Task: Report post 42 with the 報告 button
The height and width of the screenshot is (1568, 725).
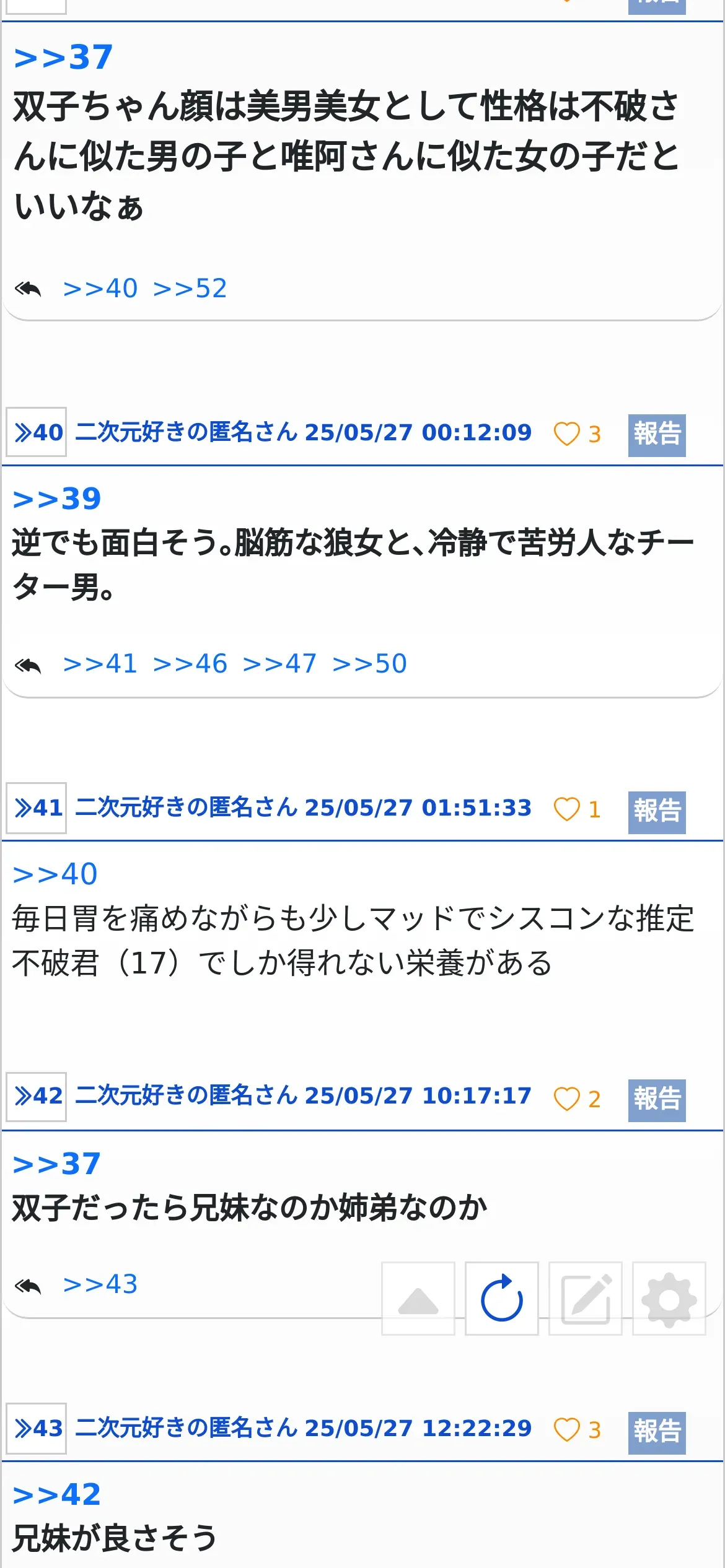Action: tap(657, 1100)
